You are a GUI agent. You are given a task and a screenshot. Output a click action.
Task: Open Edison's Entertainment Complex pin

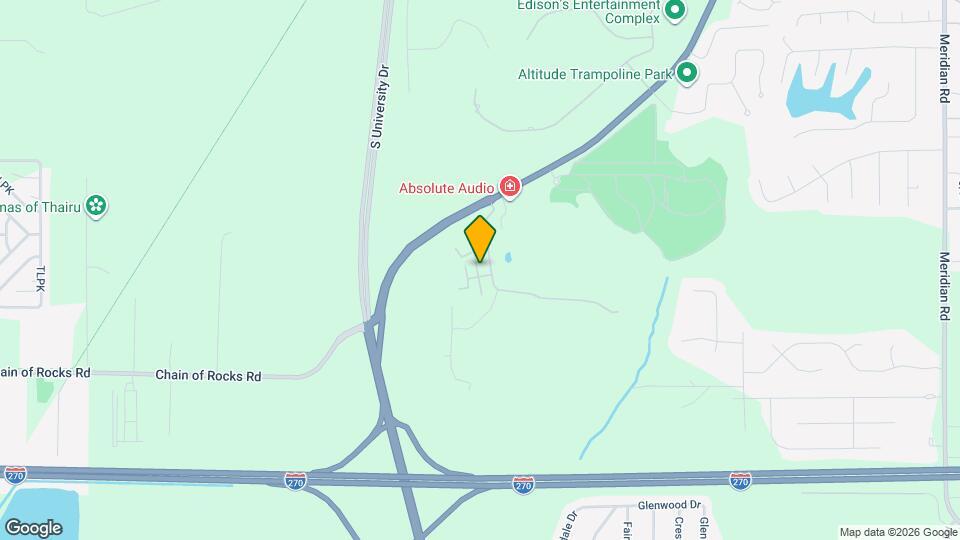[x=675, y=11]
